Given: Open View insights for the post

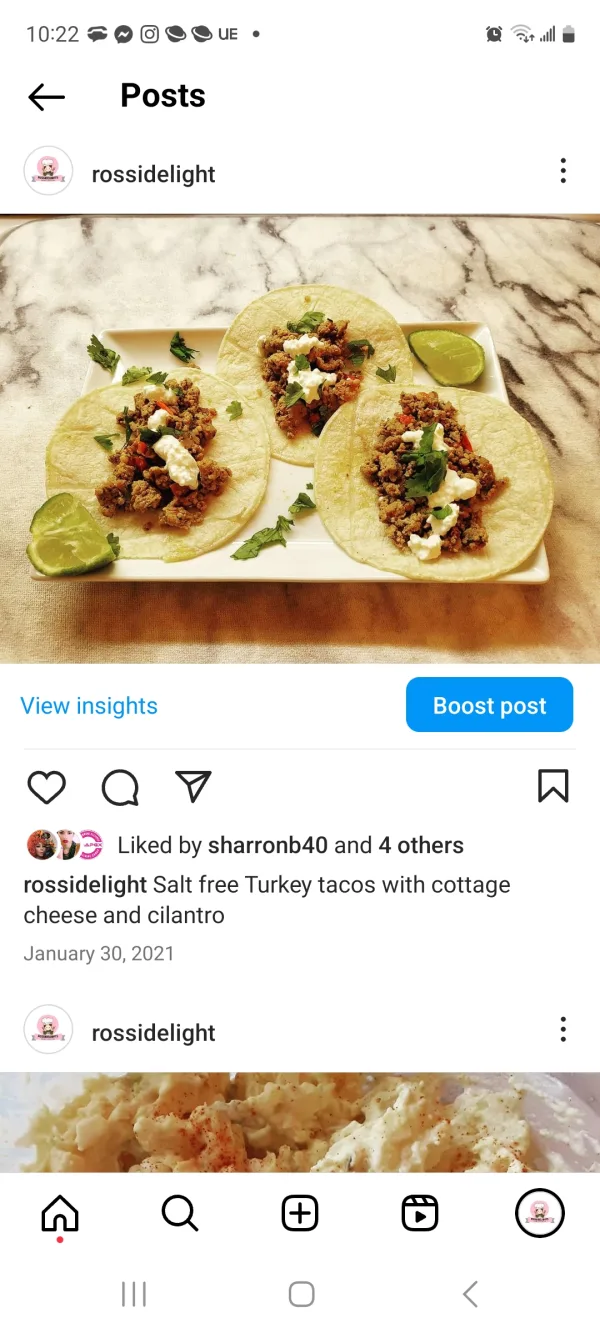Looking at the screenshot, I should tap(89, 706).
